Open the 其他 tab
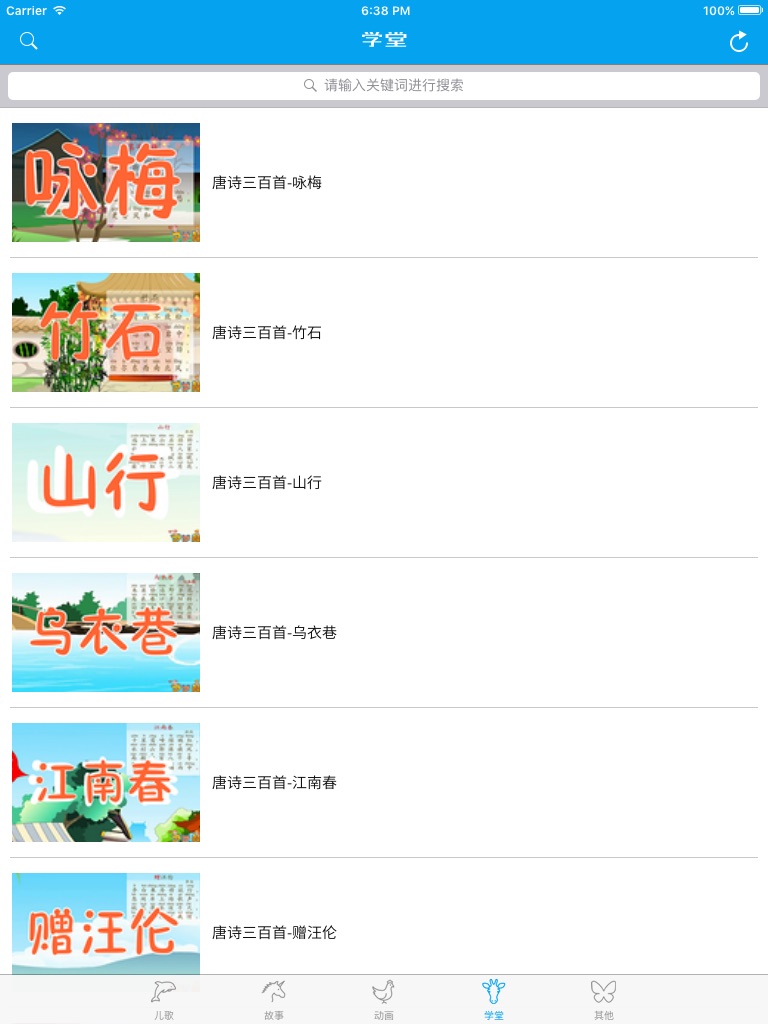768x1024 pixels. click(x=603, y=1000)
